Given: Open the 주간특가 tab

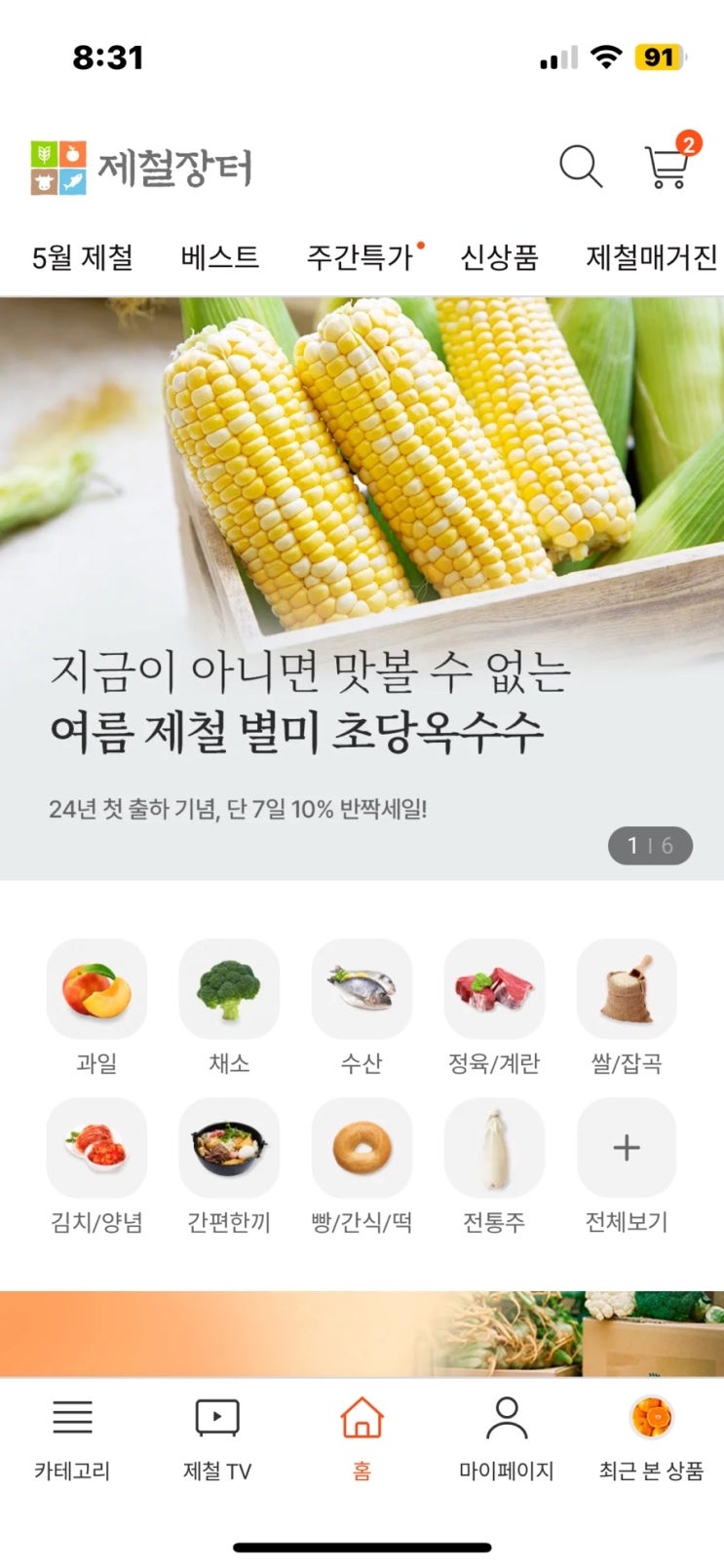Looking at the screenshot, I should point(361,257).
